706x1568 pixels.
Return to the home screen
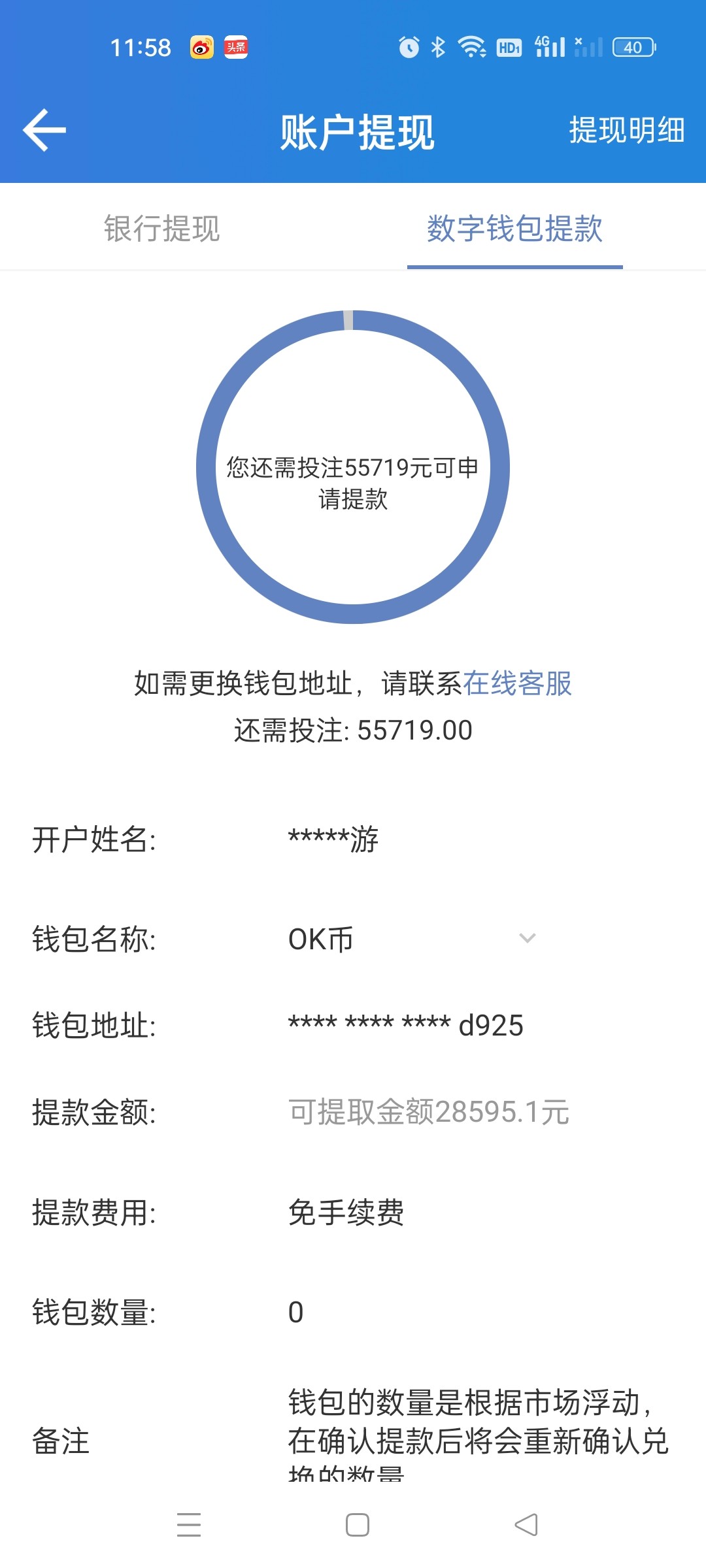click(x=357, y=1525)
